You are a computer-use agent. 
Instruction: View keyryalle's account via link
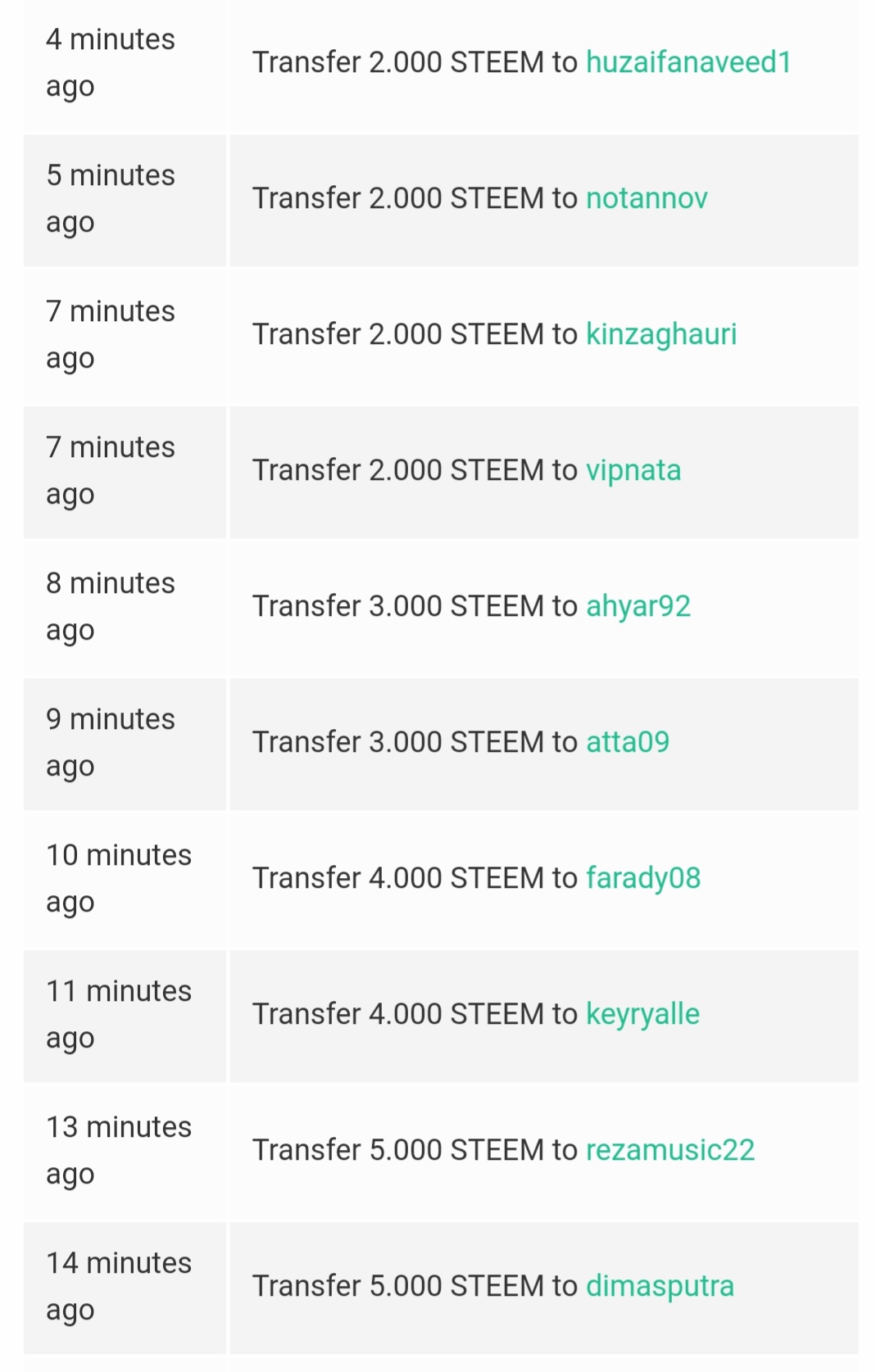coord(642,1015)
